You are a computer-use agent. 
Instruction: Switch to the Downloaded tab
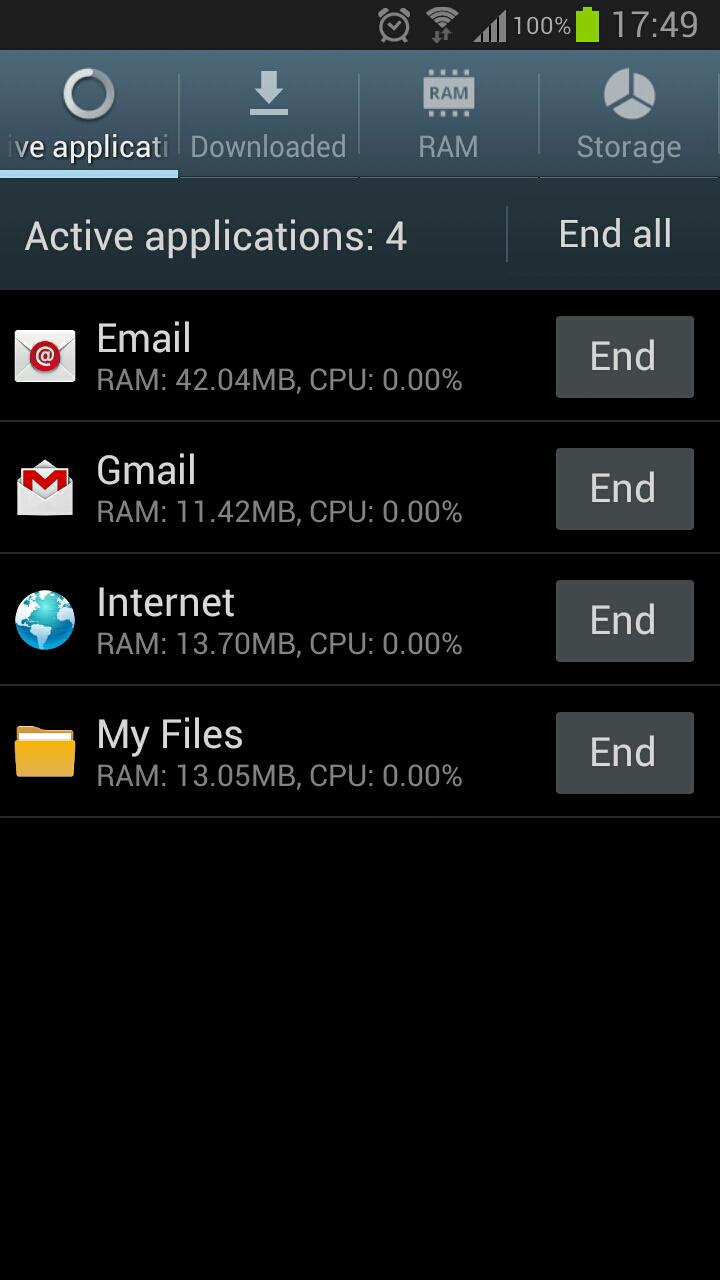coord(267,115)
